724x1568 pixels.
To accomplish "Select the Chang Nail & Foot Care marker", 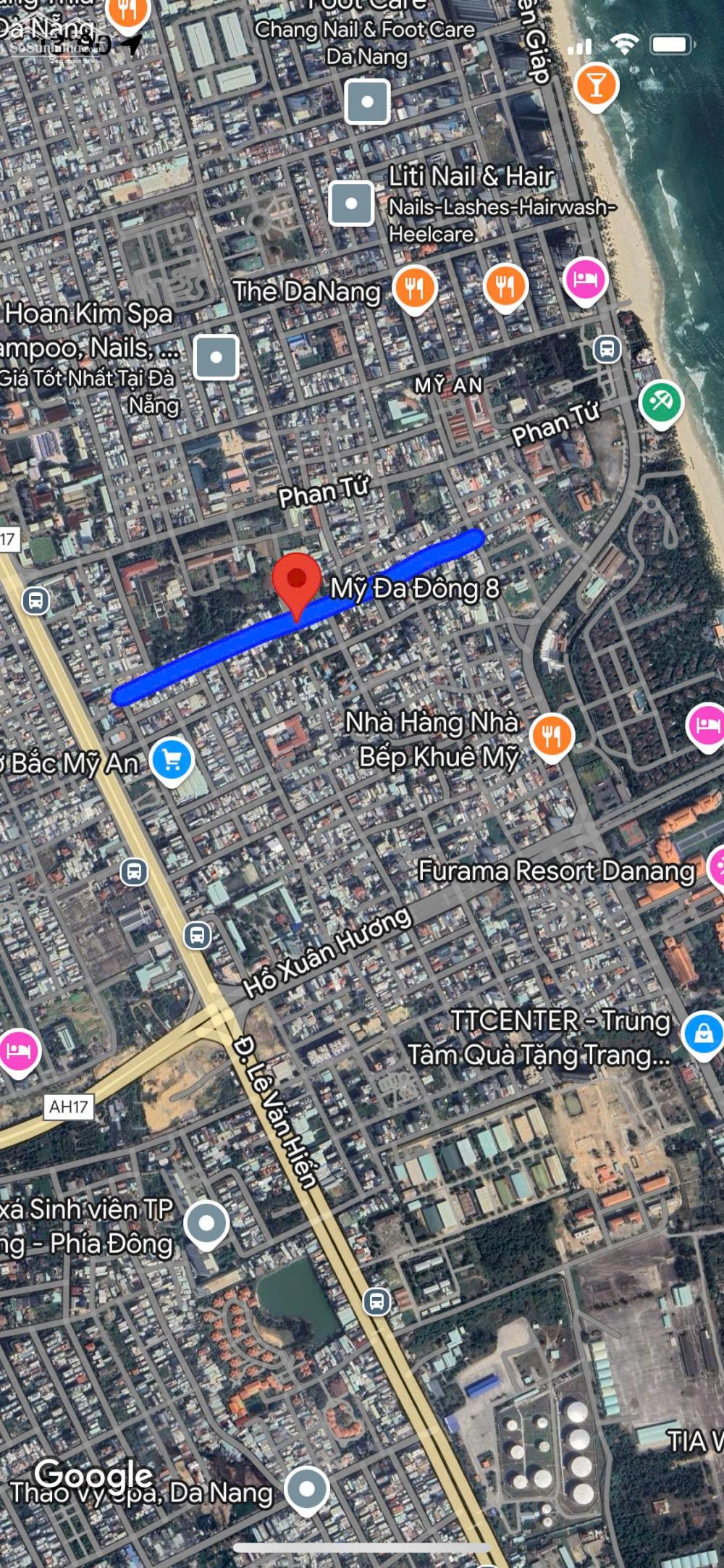I will click(x=367, y=102).
